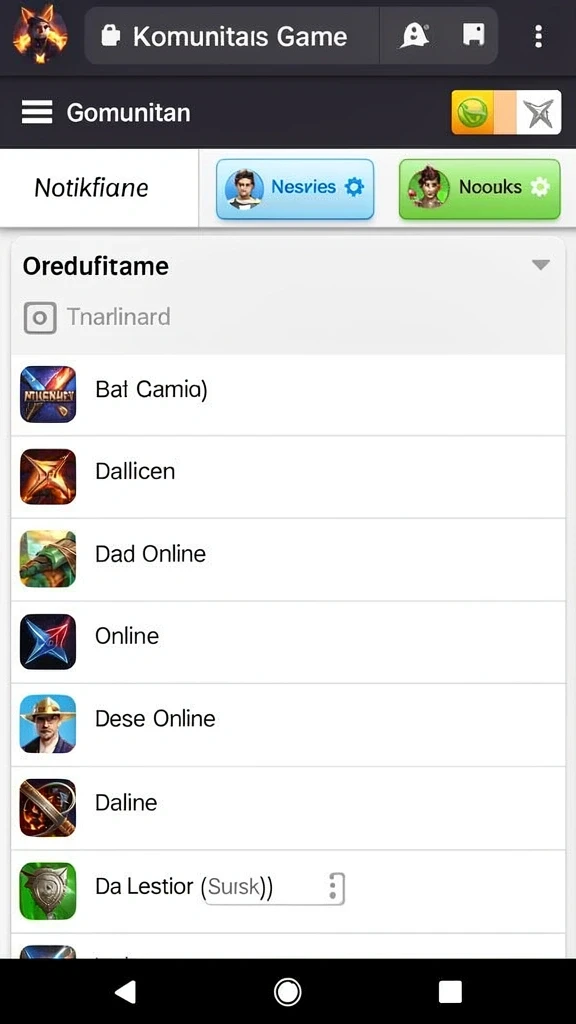
Task: Tap the save bookmark icon
Action: (473, 35)
